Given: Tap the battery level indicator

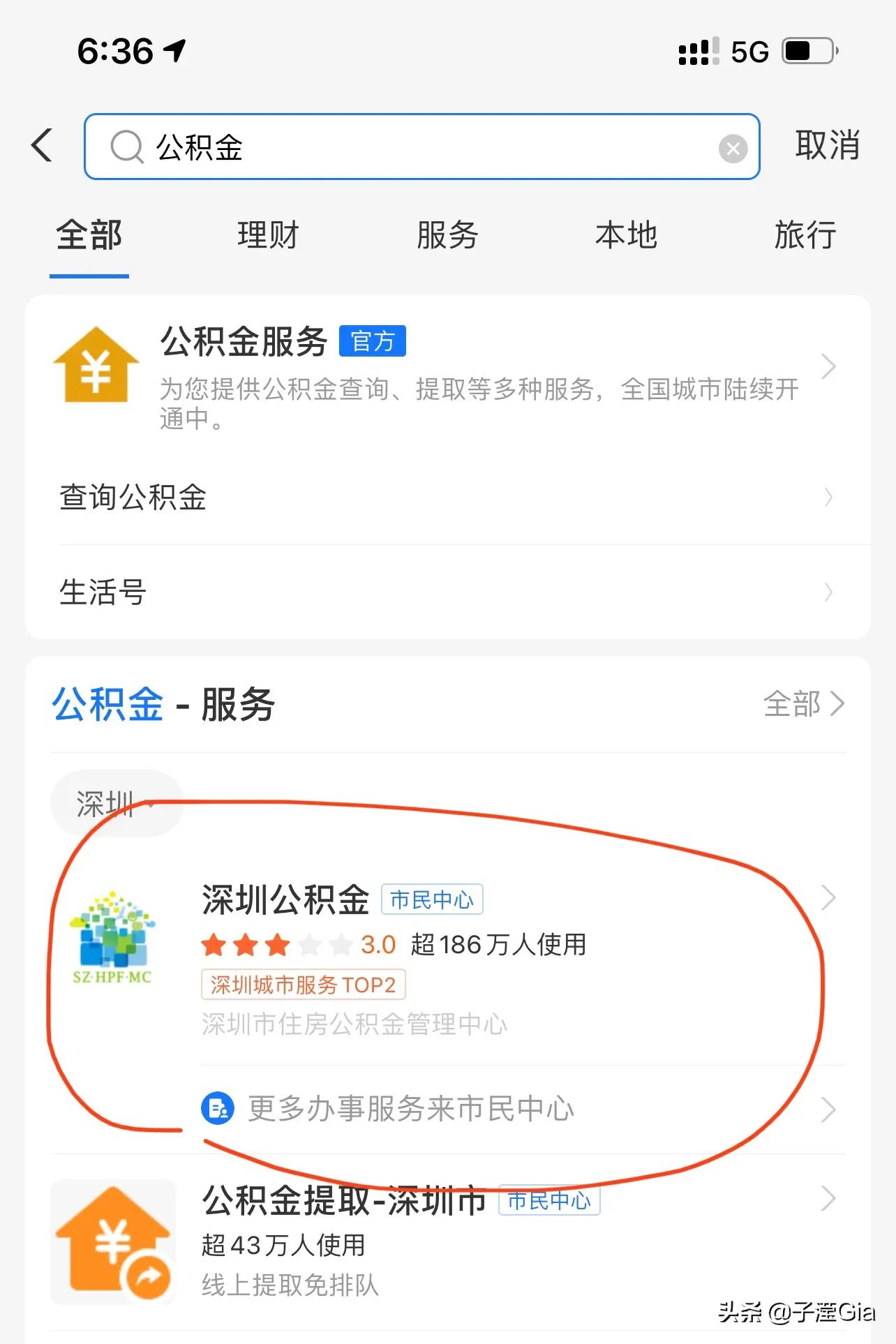Looking at the screenshot, I should pos(807,50).
